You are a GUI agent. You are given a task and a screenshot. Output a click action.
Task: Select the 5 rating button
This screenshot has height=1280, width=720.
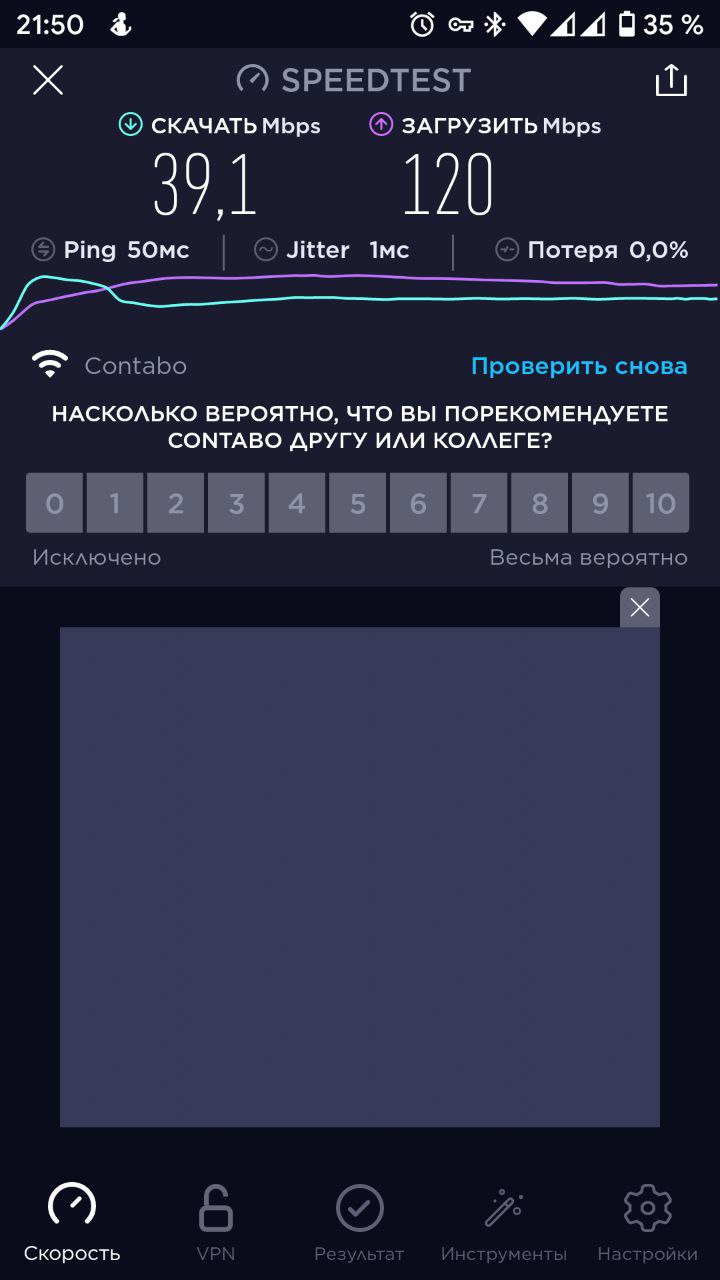click(x=358, y=503)
